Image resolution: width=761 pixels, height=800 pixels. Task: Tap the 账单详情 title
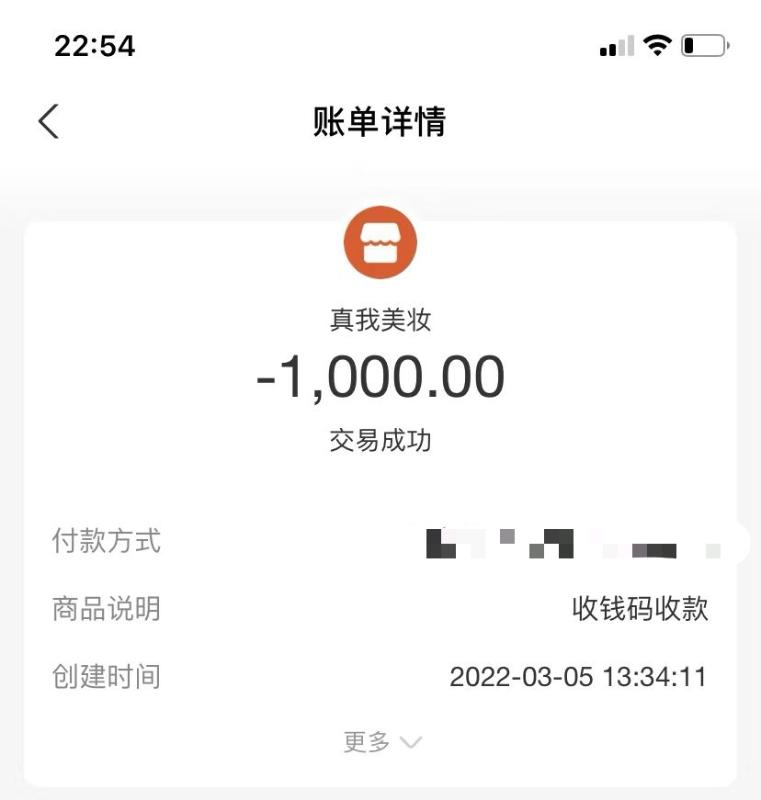[380, 122]
